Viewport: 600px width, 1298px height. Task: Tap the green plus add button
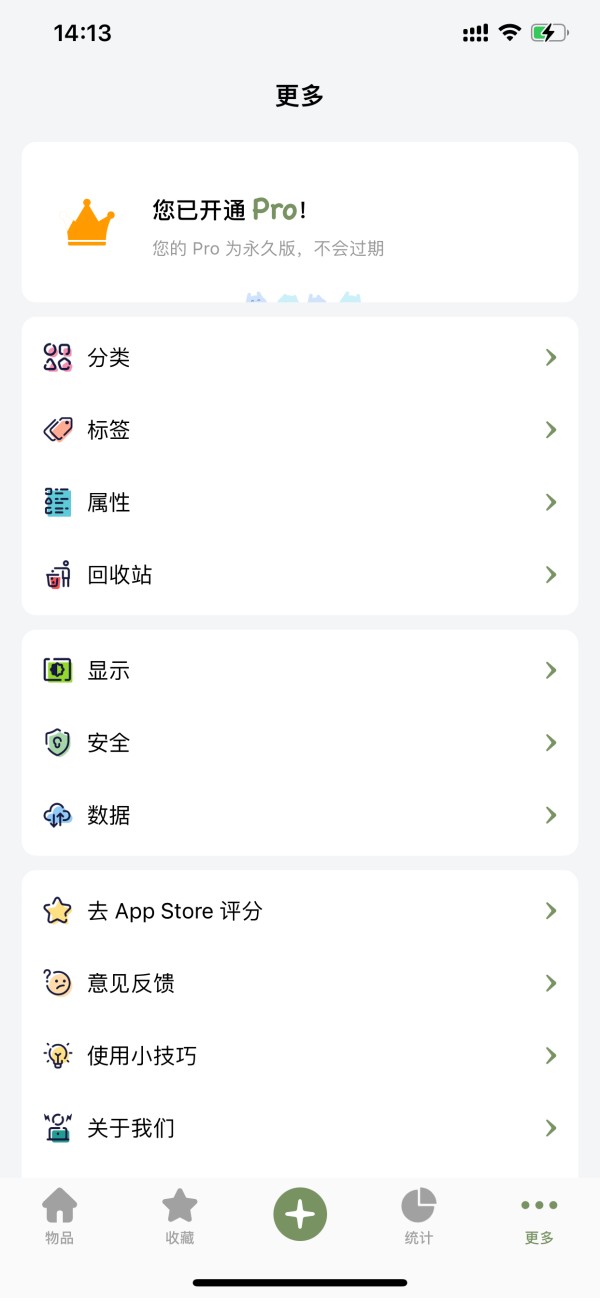[x=300, y=1214]
